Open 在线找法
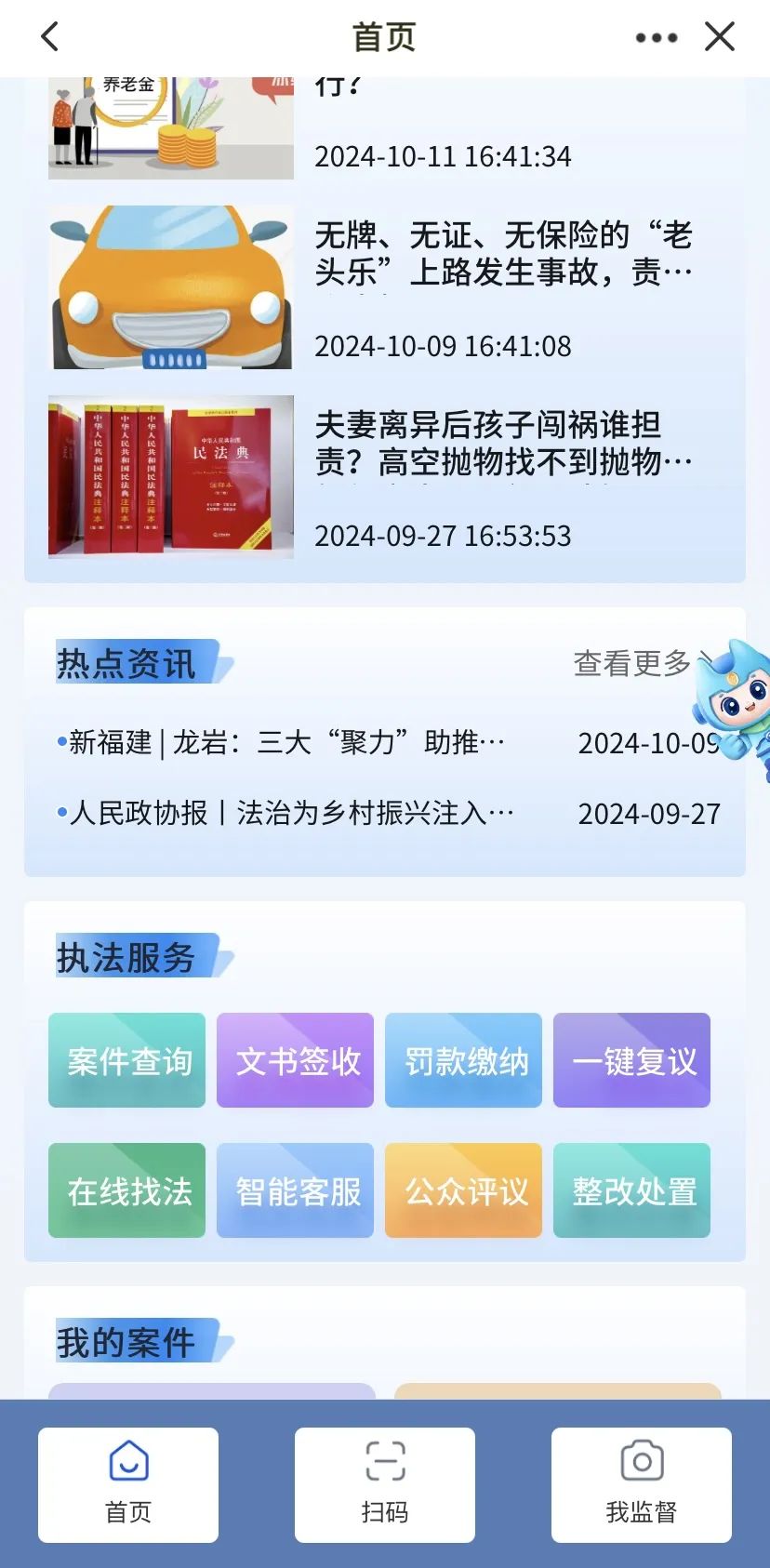This screenshot has width=770, height=1568. click(x=127, y=1190)
